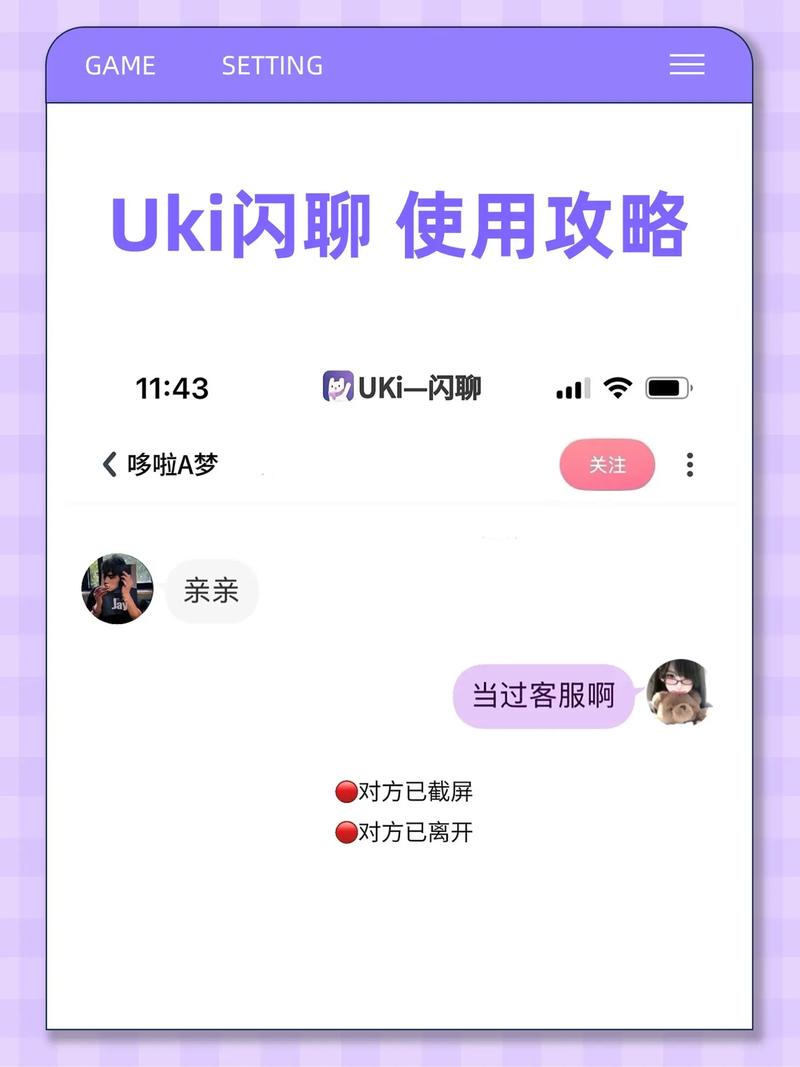Tap the Uki app logo icon
Image resolution: width=800 pixels, height=1067 pixels.
pos(340,388)
